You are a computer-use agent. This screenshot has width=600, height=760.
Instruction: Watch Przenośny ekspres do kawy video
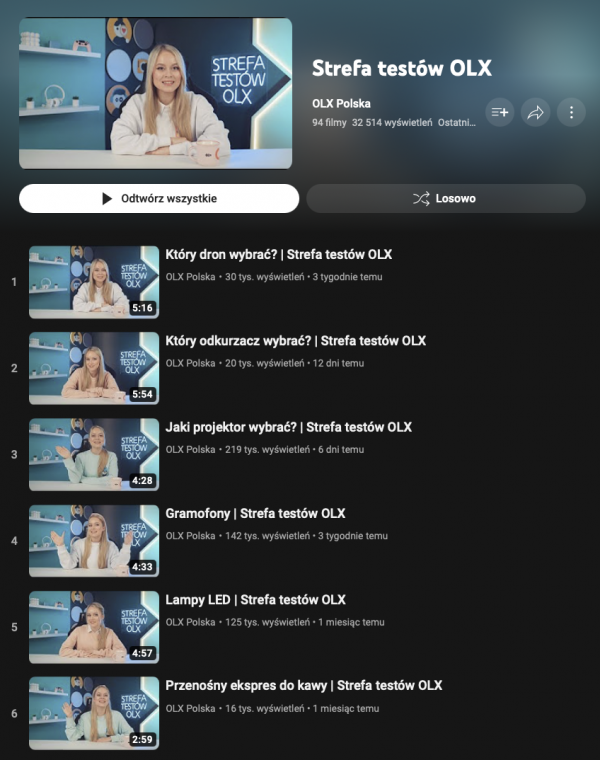point(303,686)
